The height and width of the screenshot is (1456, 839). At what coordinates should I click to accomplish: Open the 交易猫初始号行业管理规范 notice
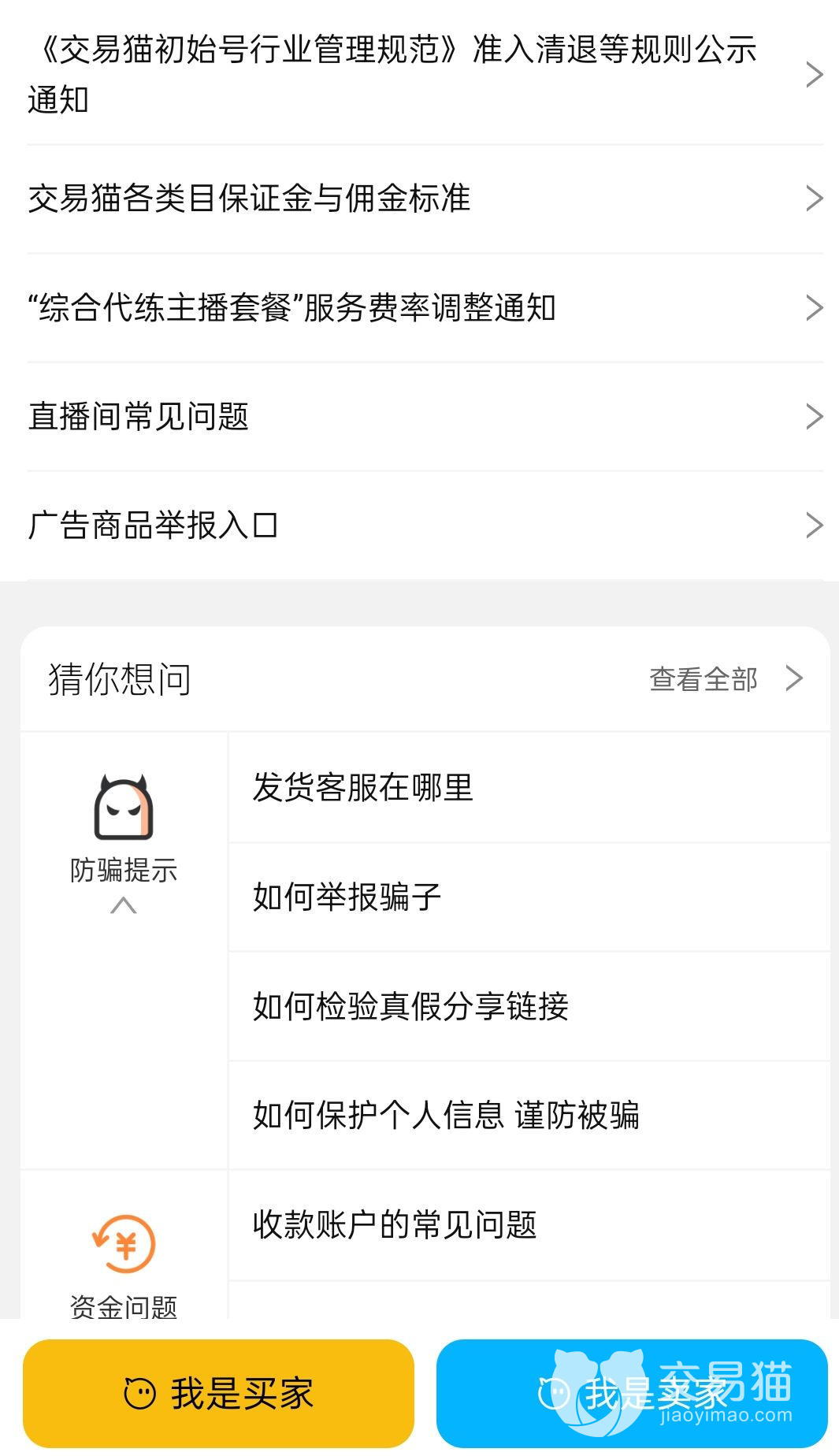coord(394,74)
